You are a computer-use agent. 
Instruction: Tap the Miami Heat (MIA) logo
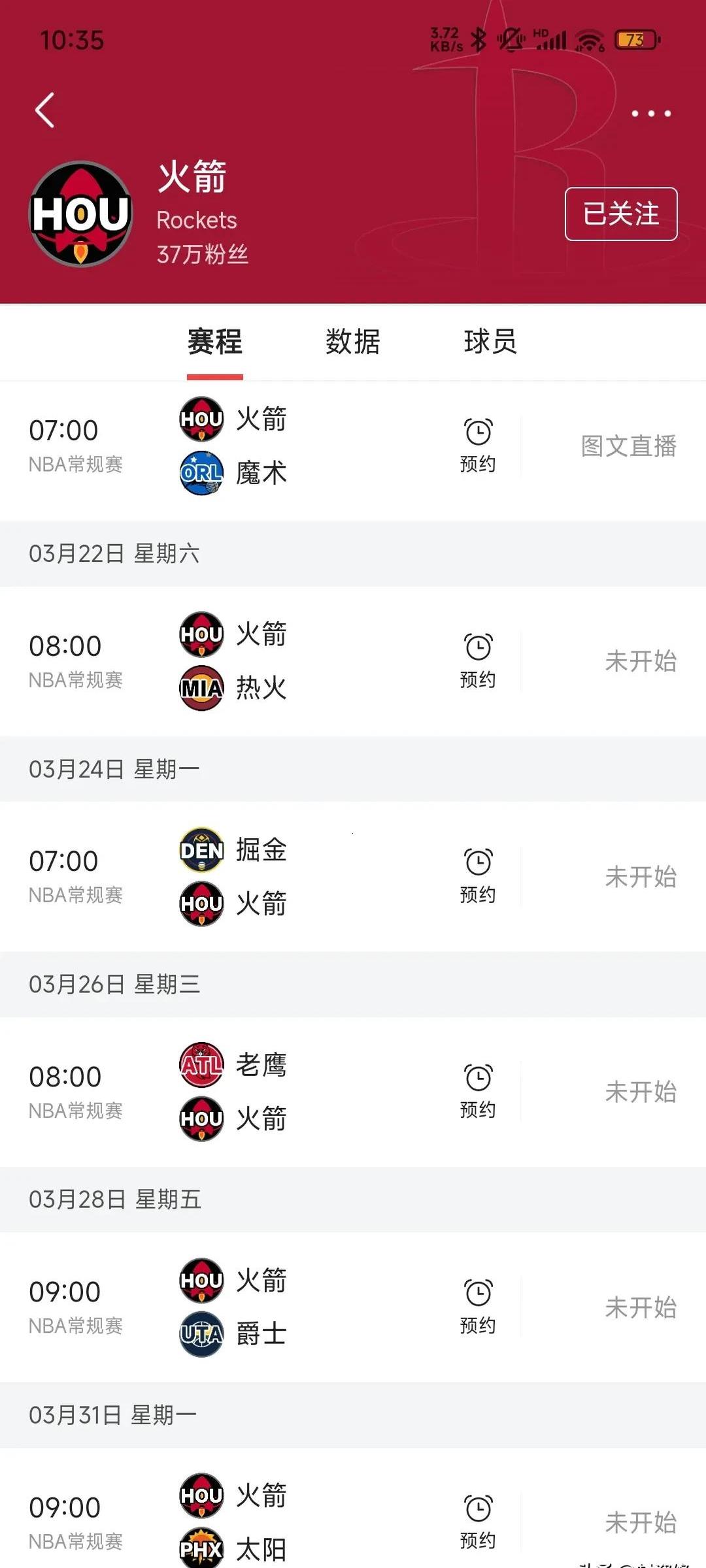pos(202,687)
